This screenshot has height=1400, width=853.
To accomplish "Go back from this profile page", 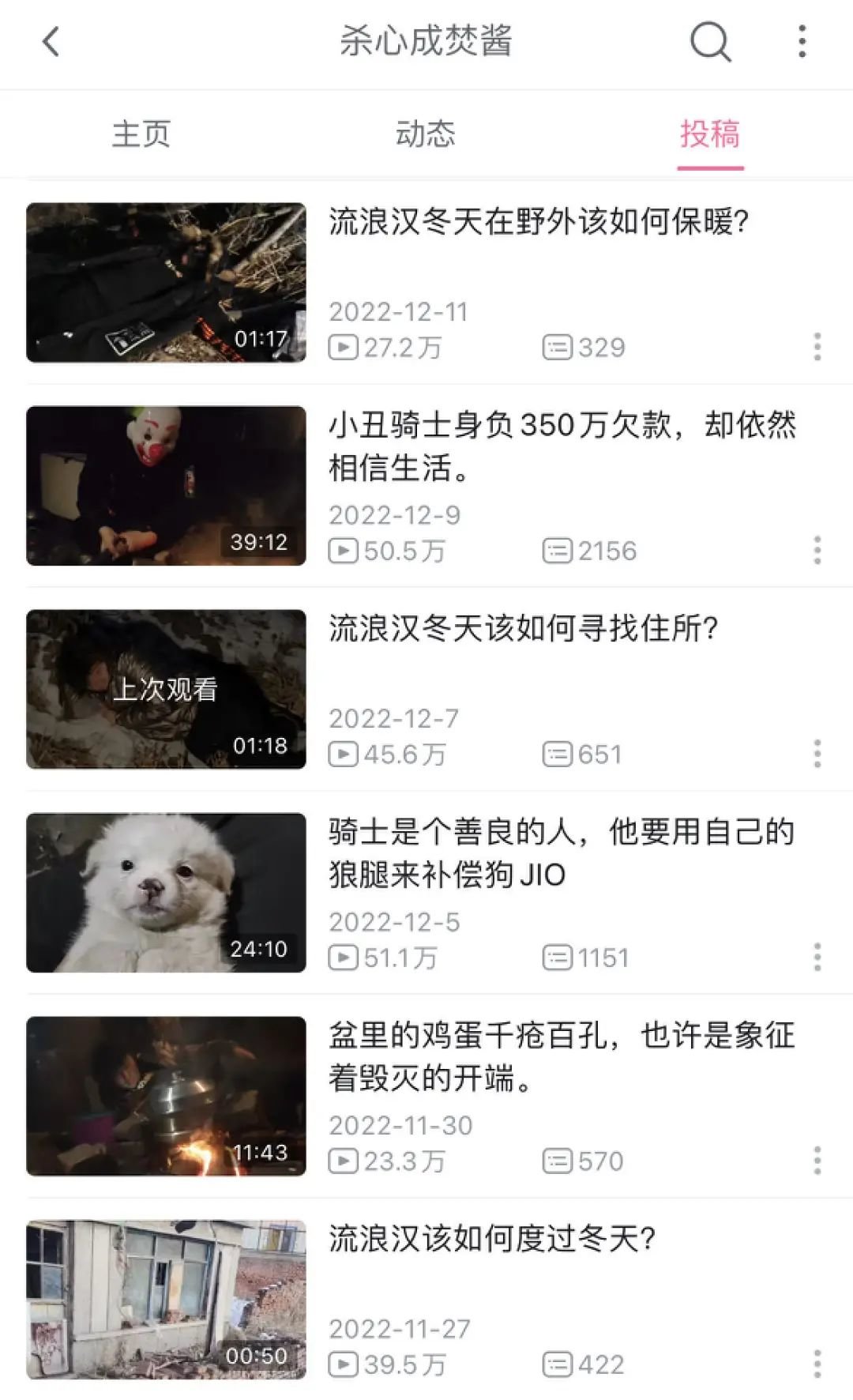I will pyautogui.click(x=51, y=42).
